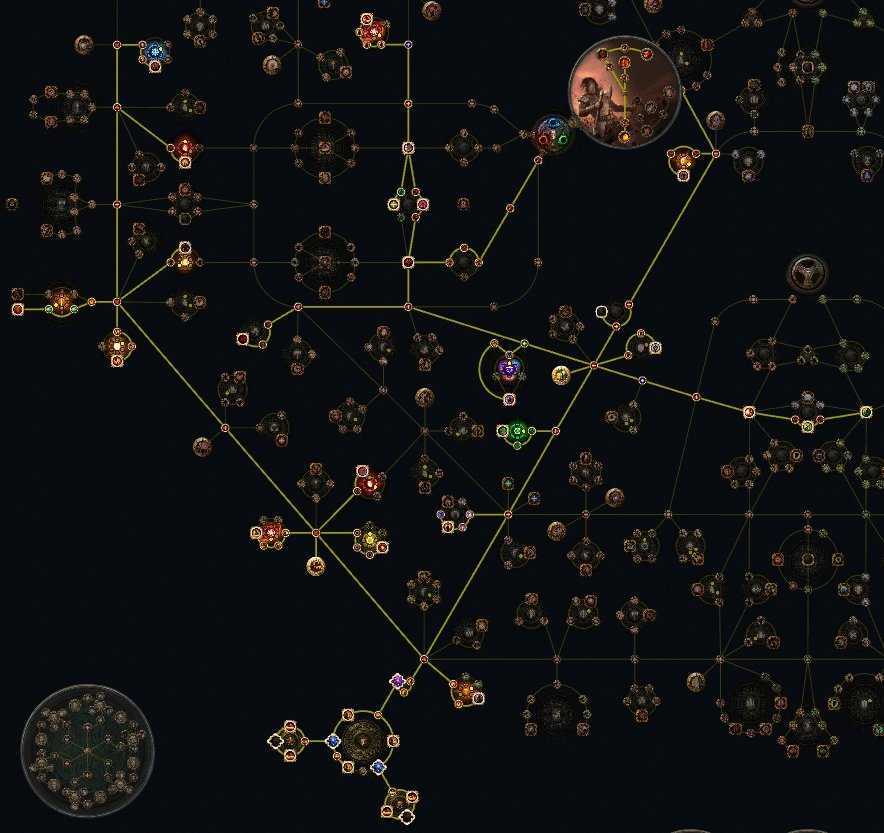
Task: Open the large circular cluster in the corner
Action: click(88, 750)
